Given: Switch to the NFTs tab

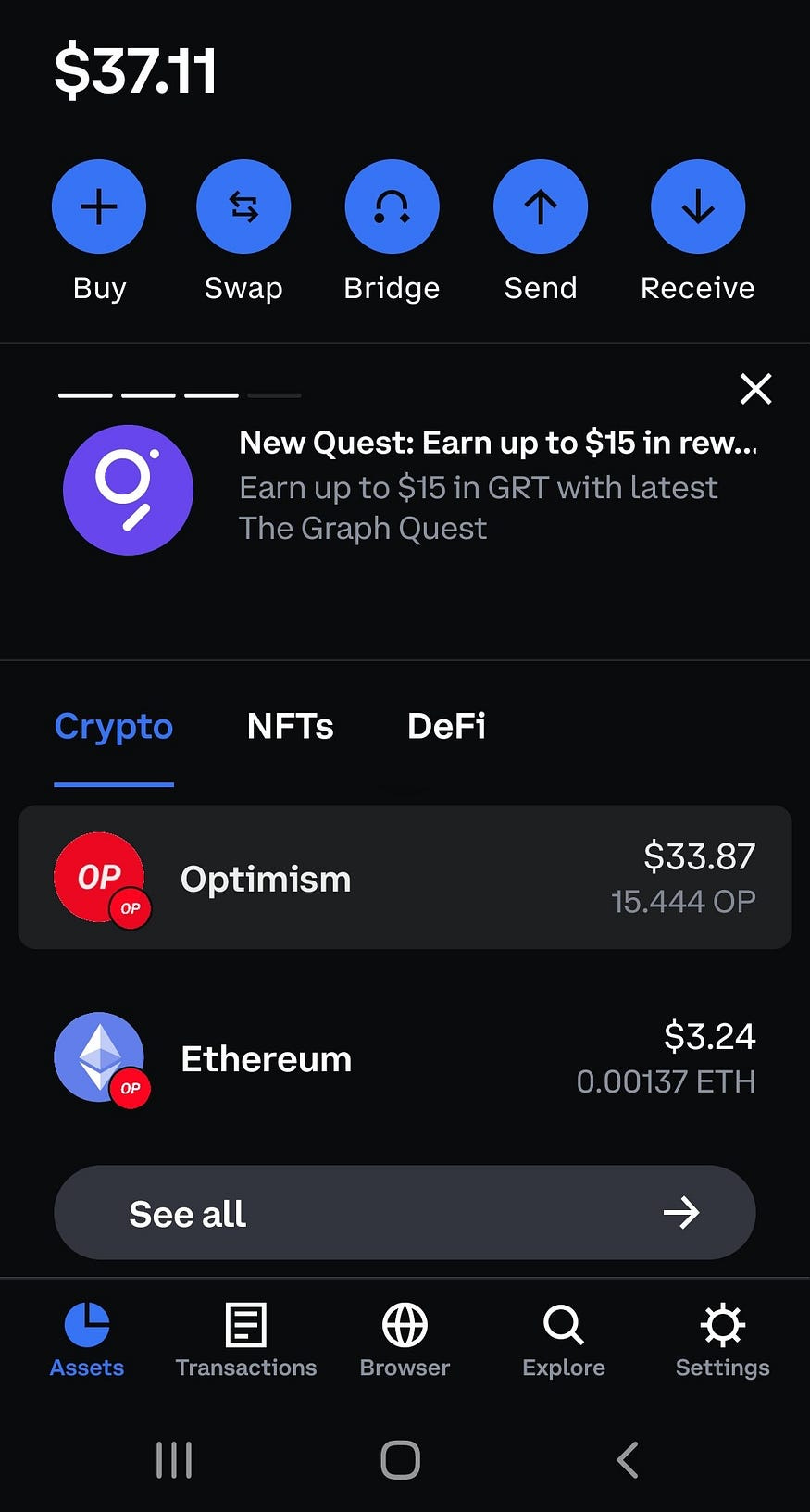Looking at the screenshot, I should pyautogui.click(x=291, y=726).
